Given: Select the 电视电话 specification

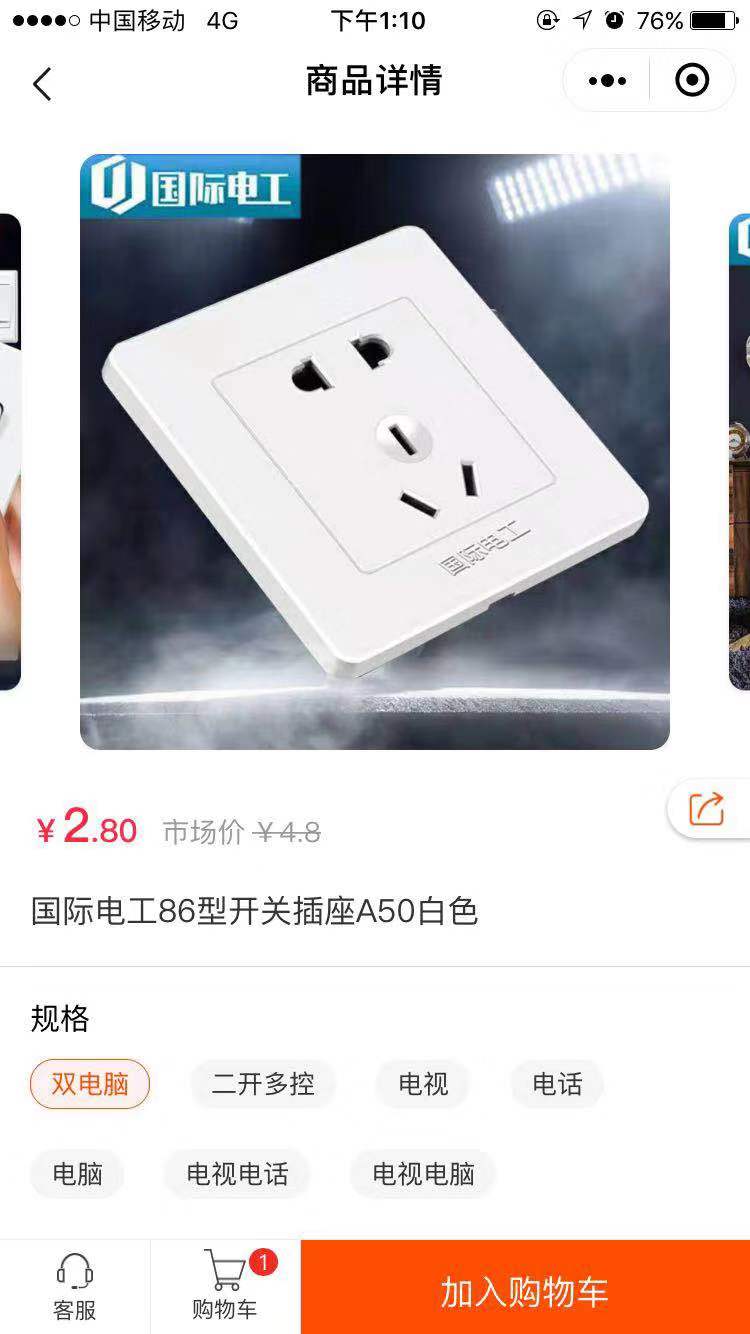Looking at the screenshot, I should coord(237,1173).
